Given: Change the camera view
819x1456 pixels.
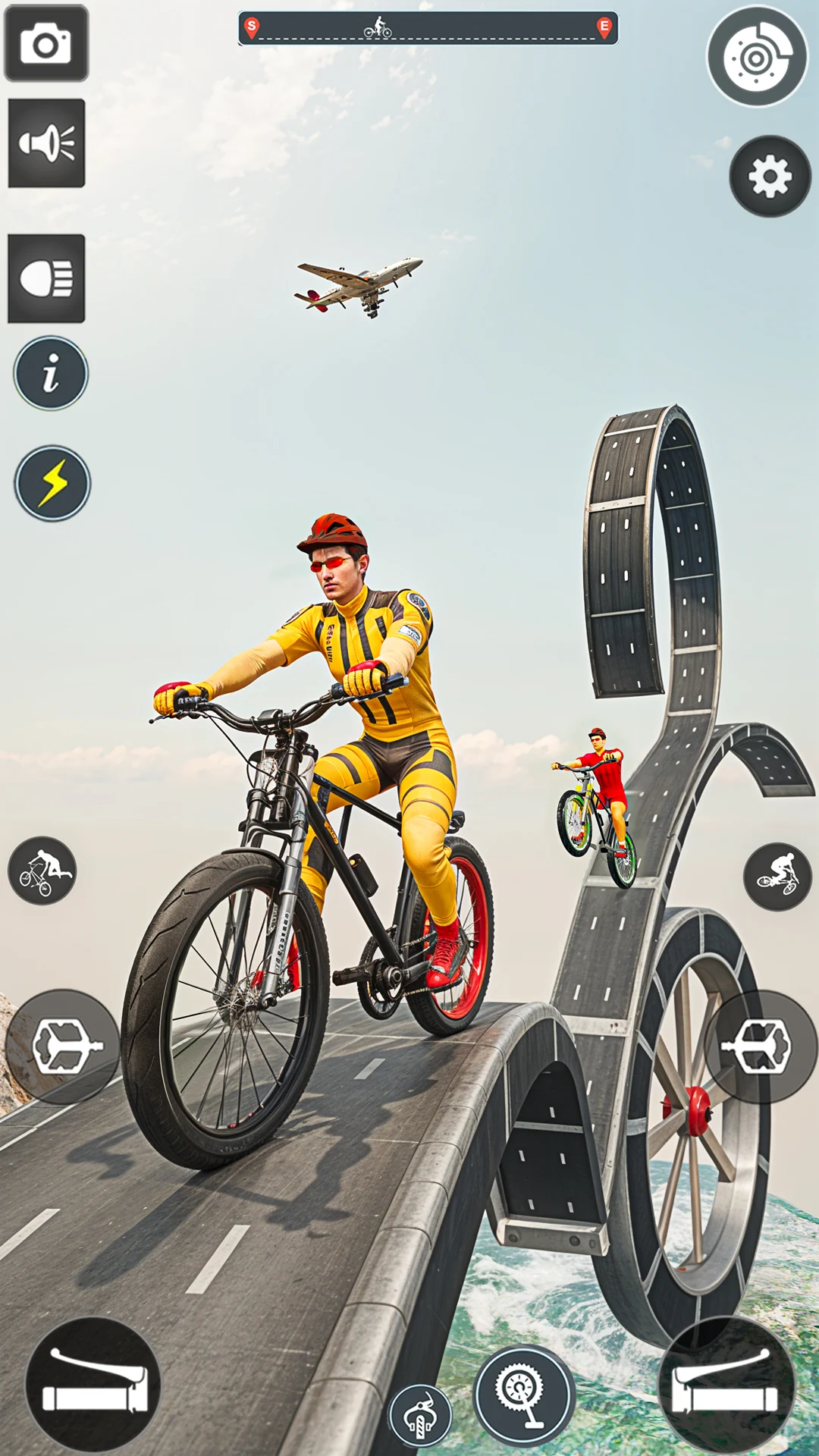Looking at the screenshot, I should (46, 43).
